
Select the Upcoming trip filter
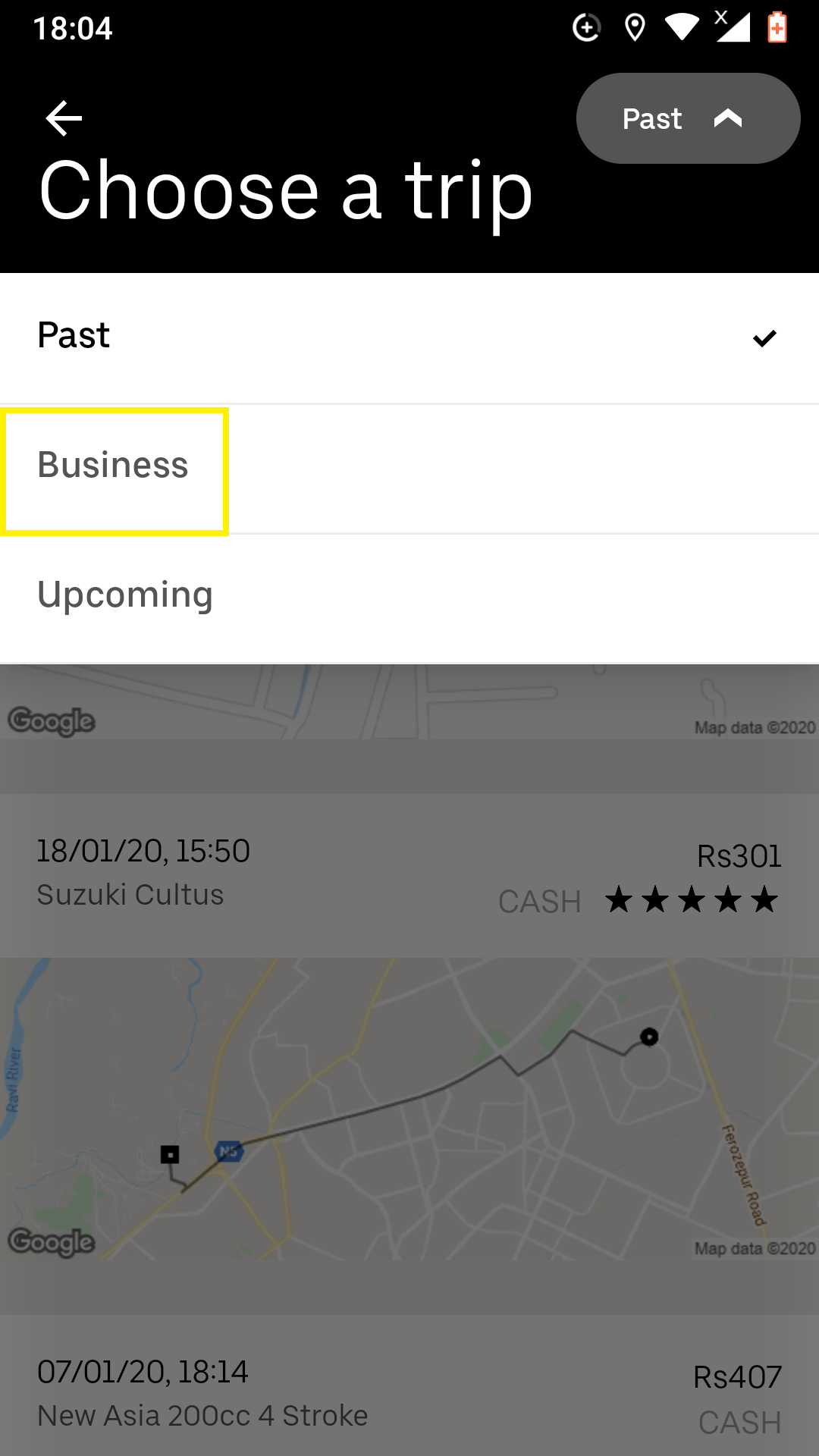126,595
